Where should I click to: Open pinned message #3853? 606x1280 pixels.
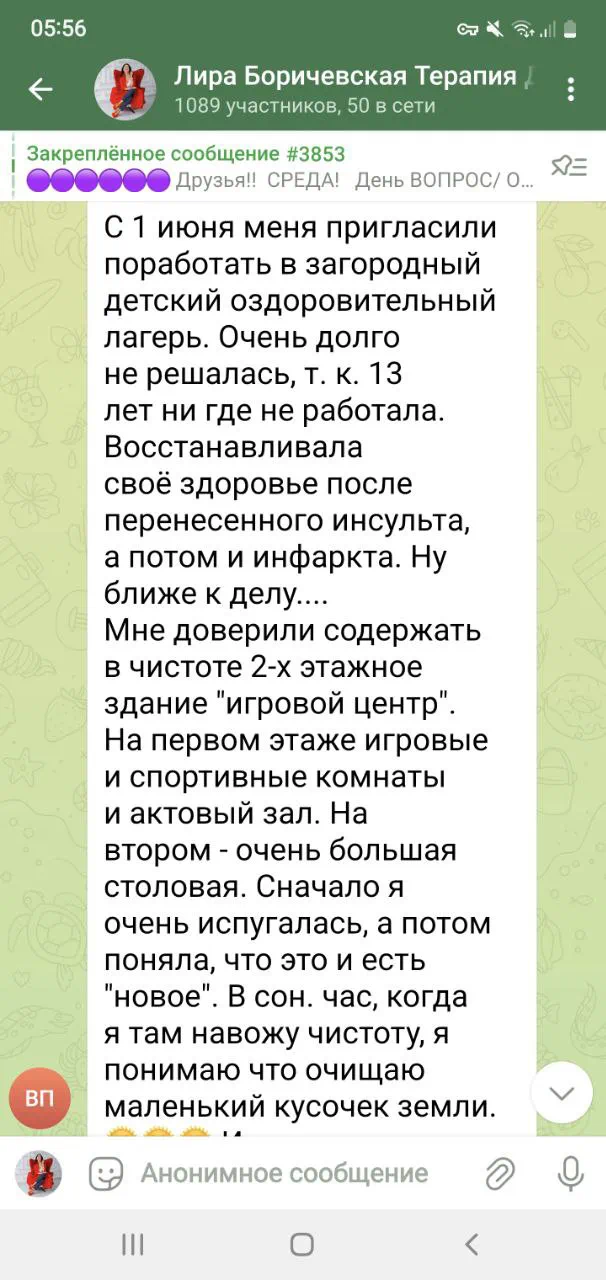[280, 166]
